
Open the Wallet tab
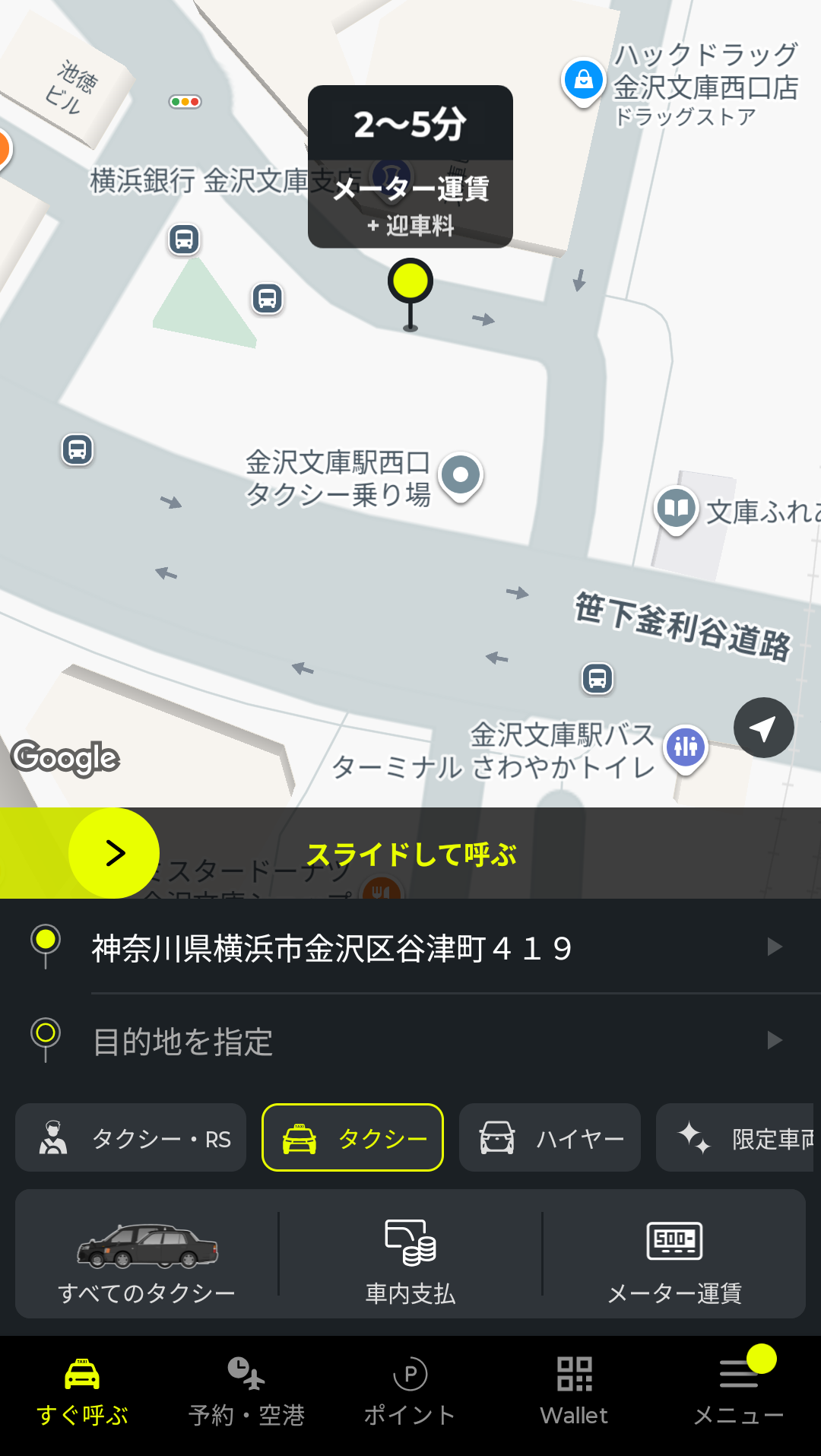[x=575, y=1393]
